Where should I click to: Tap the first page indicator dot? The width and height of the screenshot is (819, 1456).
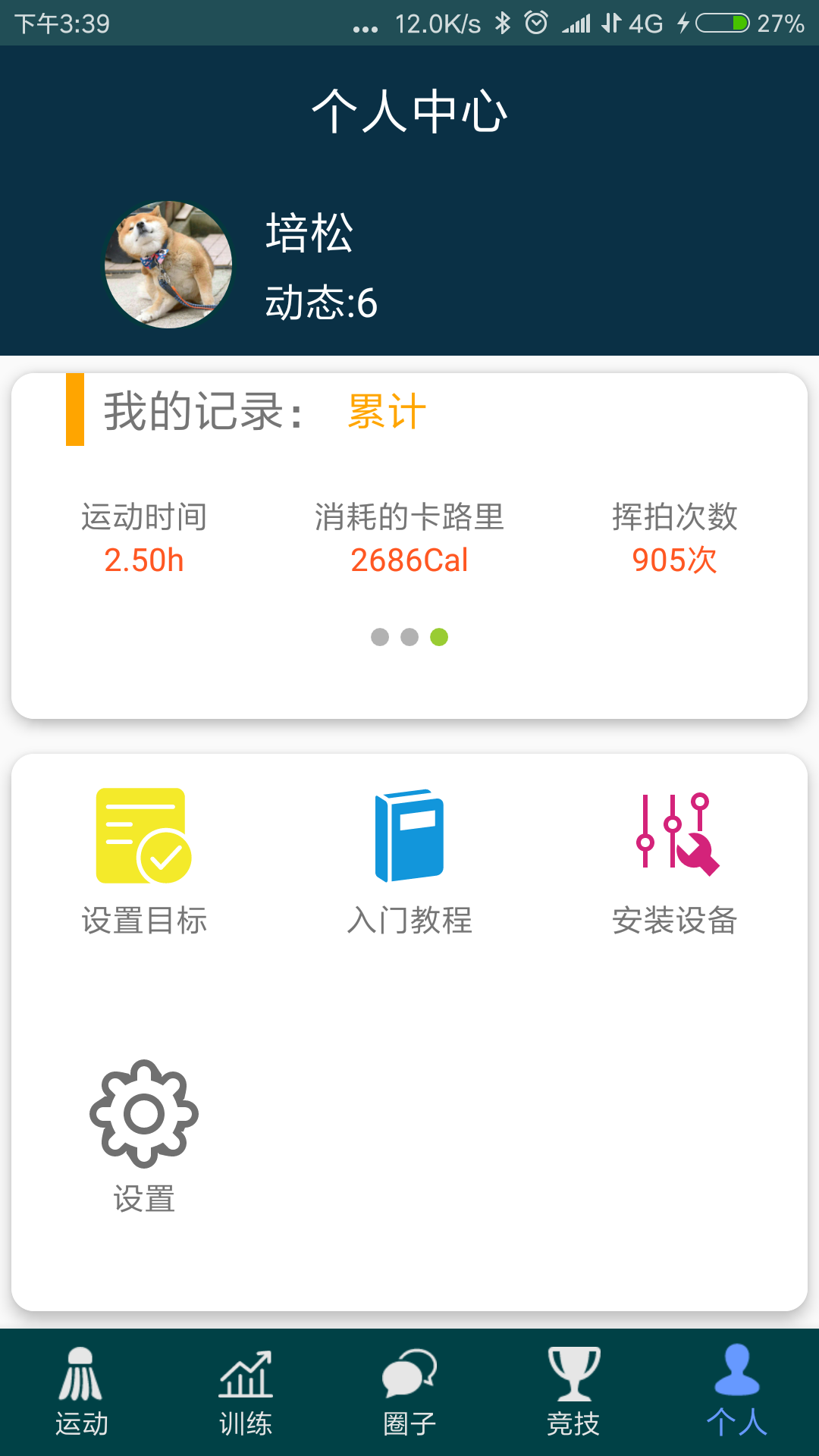click(380, 637)
